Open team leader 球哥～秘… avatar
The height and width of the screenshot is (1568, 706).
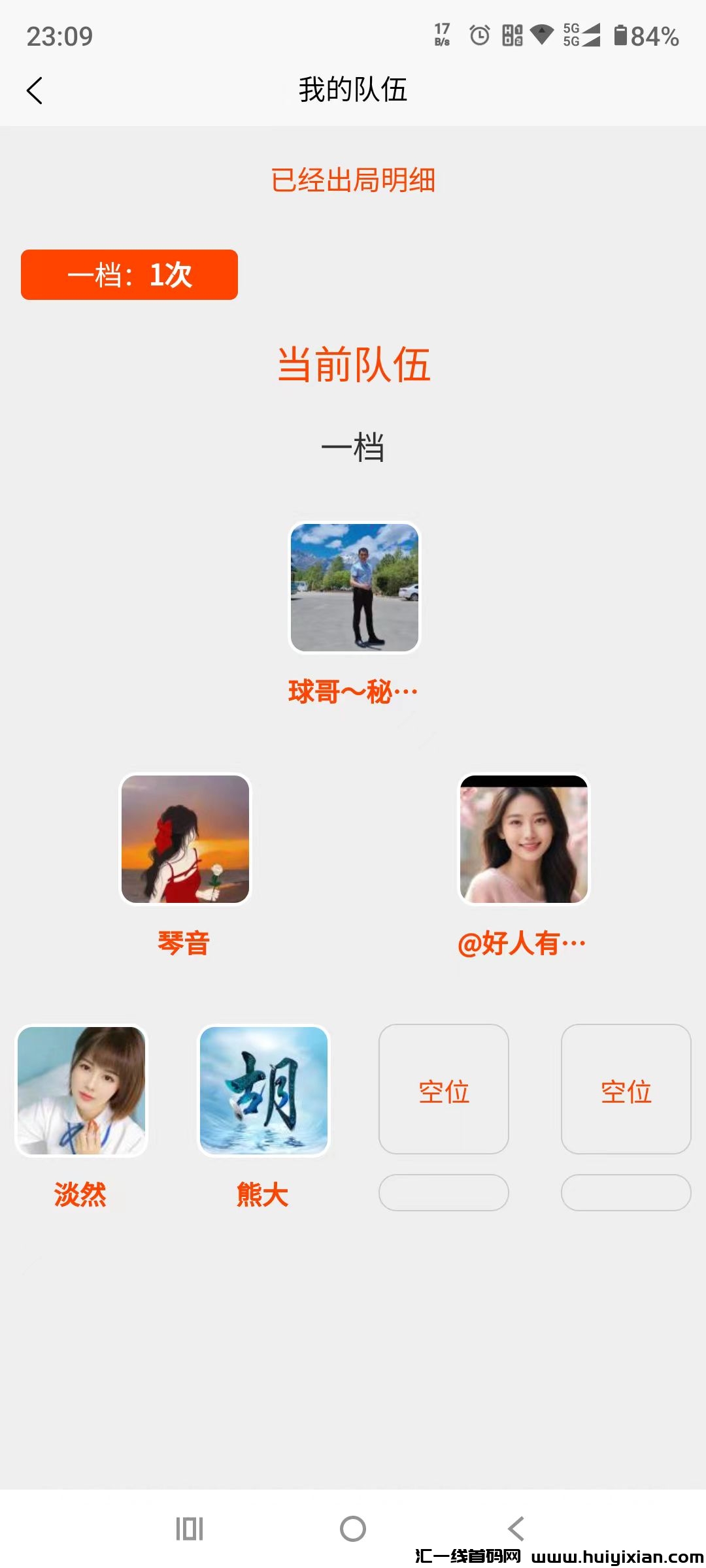pos(354,587)
